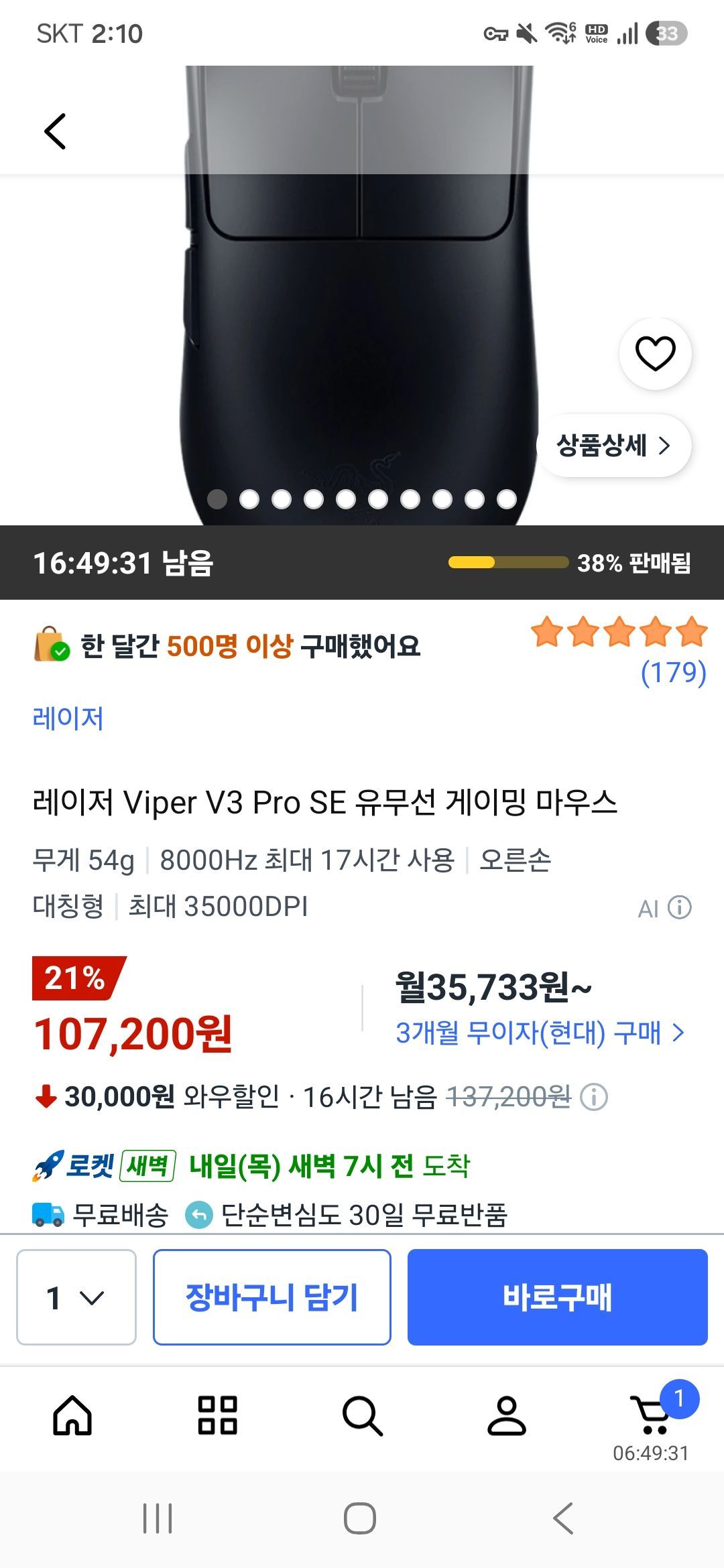Tap 장바구니 담기 to add to cart

coord(272,1297)
